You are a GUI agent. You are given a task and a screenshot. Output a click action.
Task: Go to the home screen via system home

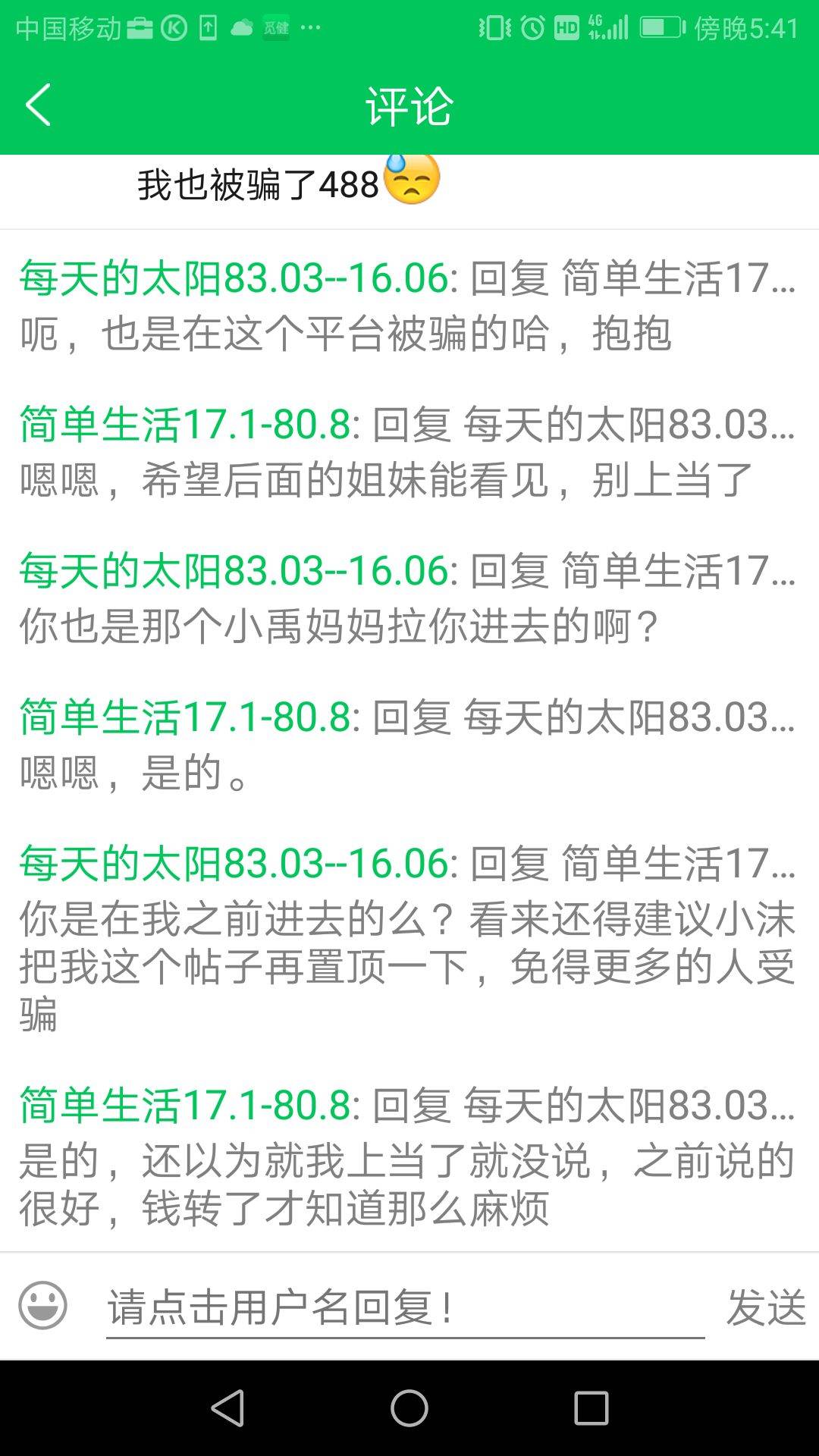coord(409,1408)
